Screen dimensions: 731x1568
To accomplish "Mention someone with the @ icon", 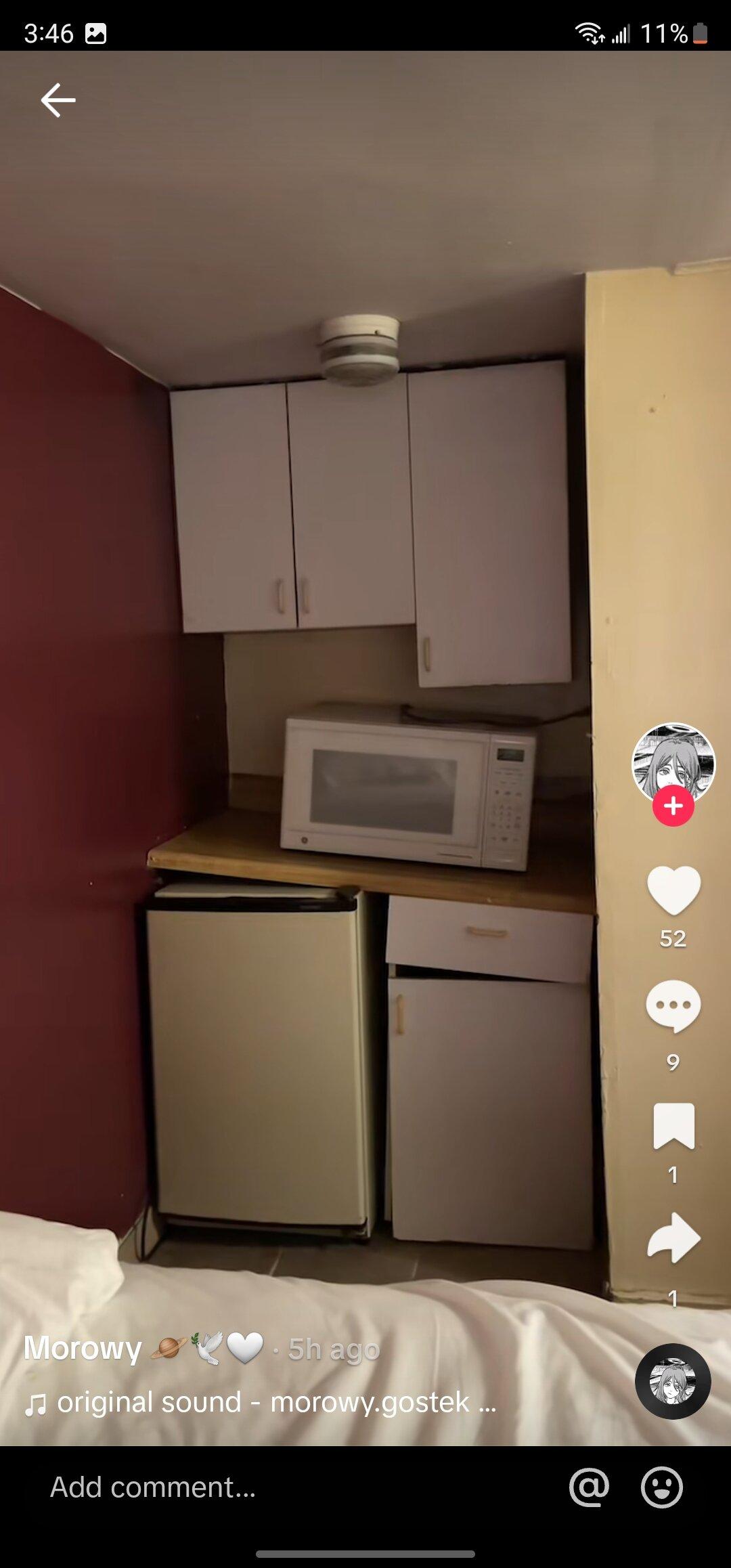I will pyautogui.click(x=589, y=1487).
